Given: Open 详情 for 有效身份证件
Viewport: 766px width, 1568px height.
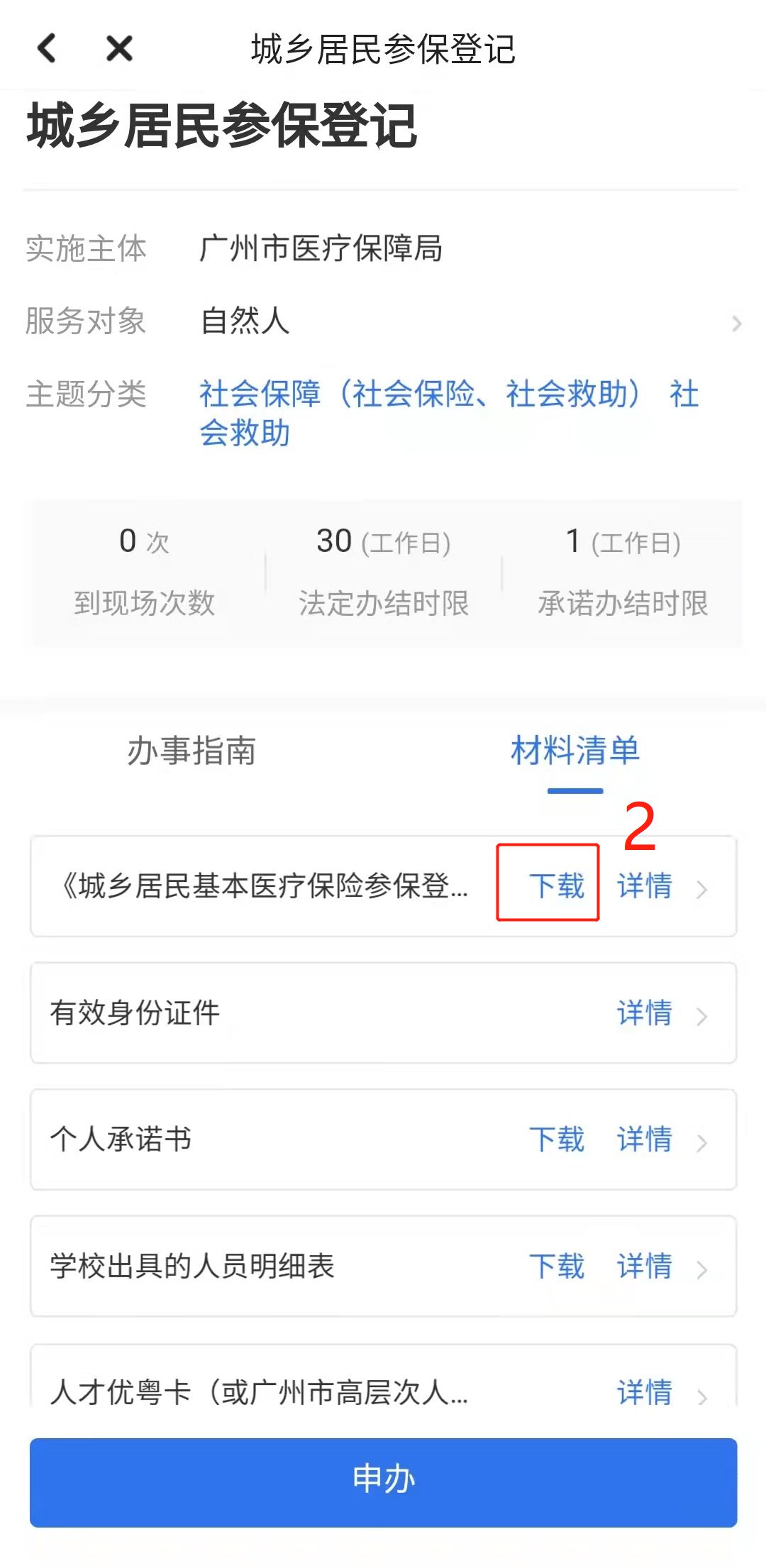Looking at the screenshot, I should pyautogui.click(x=644, y=1012).
